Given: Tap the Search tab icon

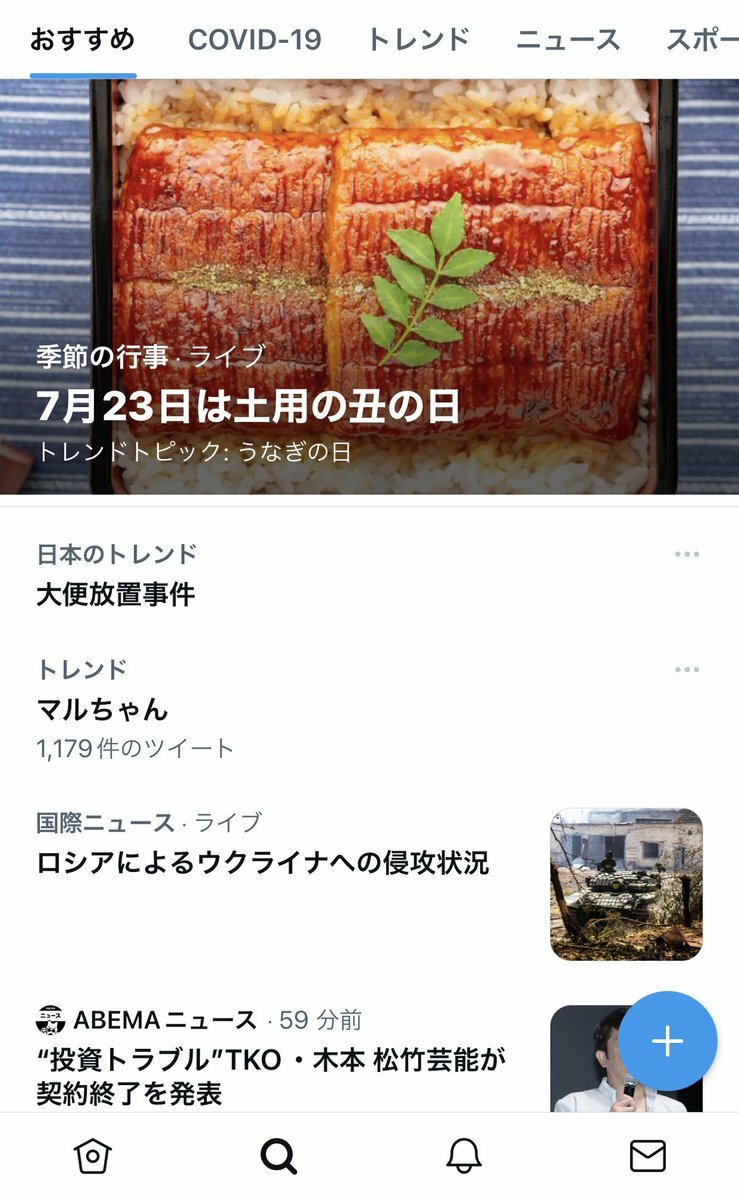Looking at the screenshot, I should (x=278, y=1157).
